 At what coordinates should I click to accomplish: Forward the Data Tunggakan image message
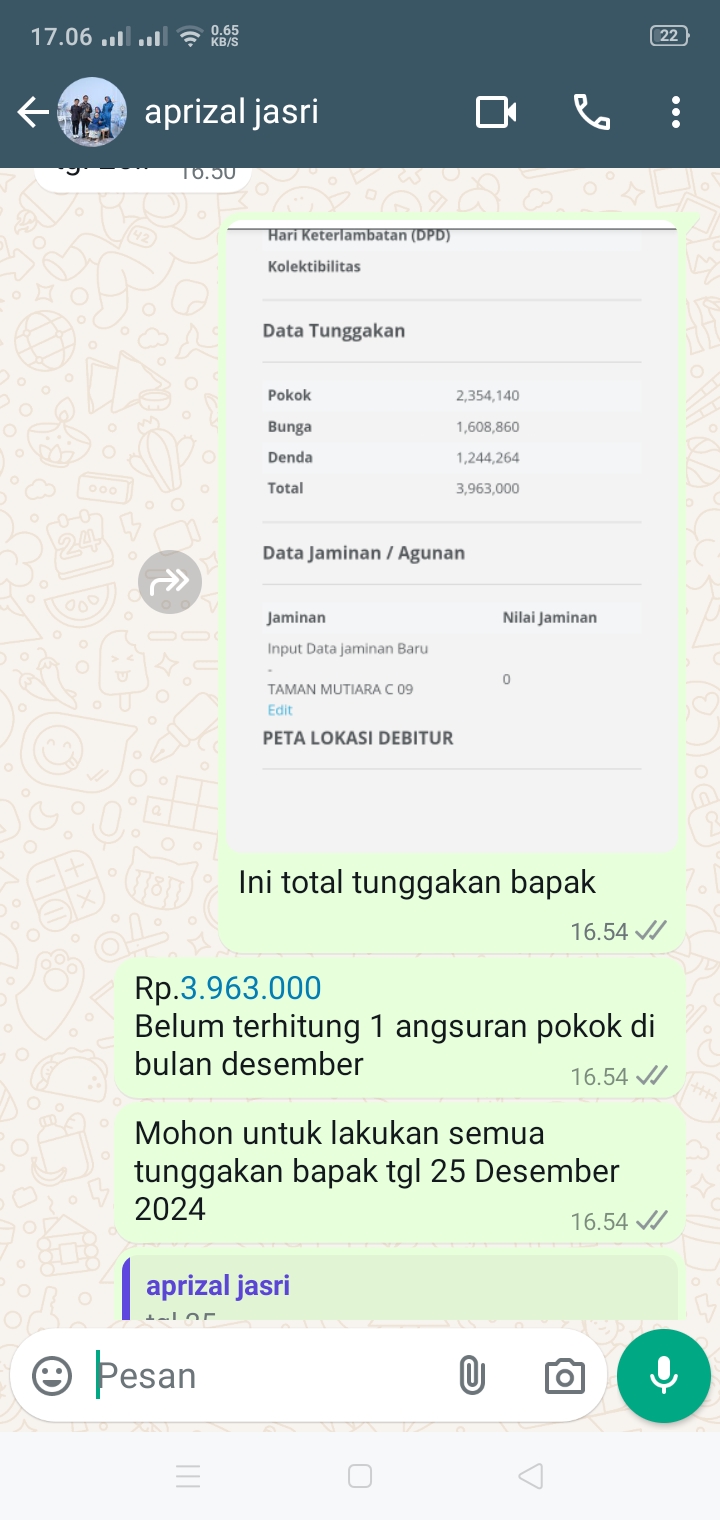170,581
